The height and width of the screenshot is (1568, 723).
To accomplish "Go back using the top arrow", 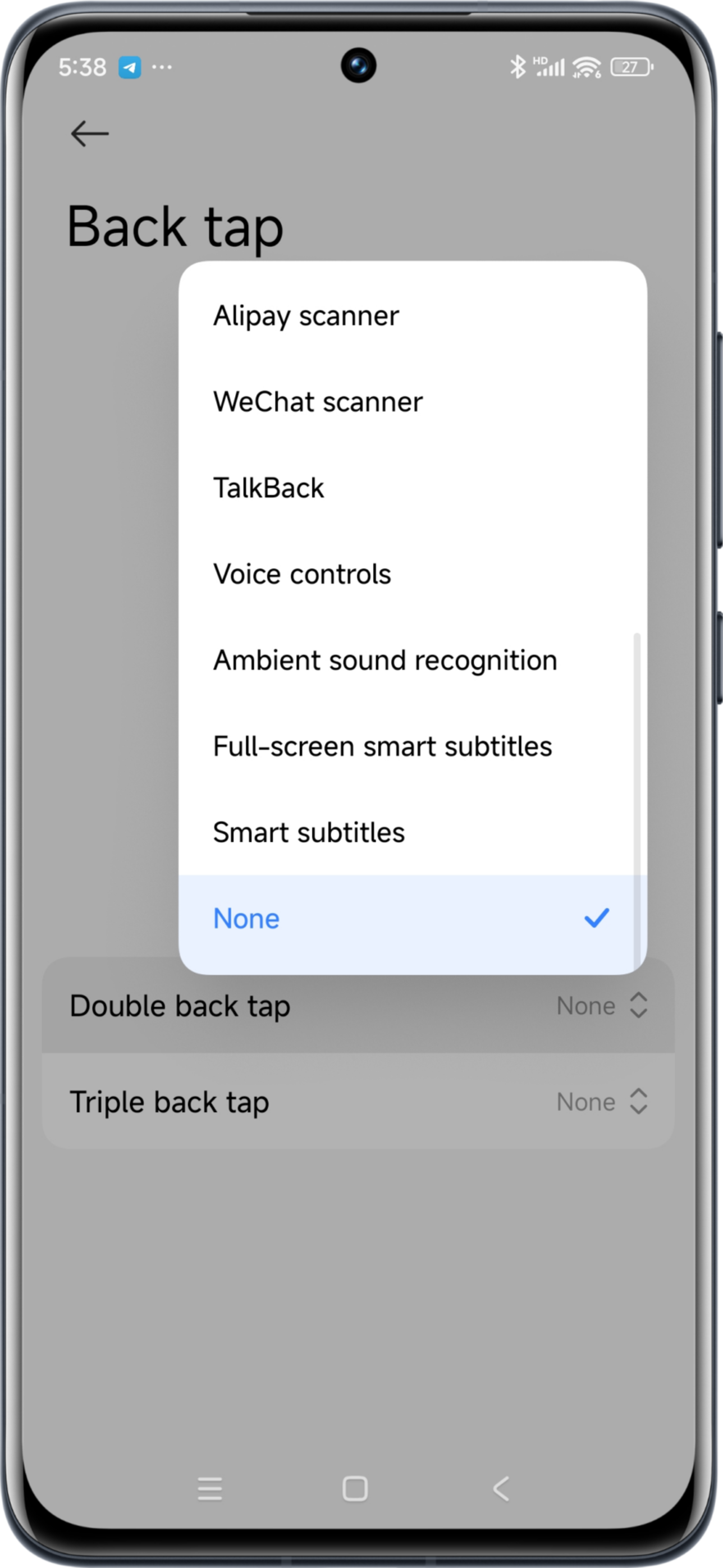I will tap(89, 134).
